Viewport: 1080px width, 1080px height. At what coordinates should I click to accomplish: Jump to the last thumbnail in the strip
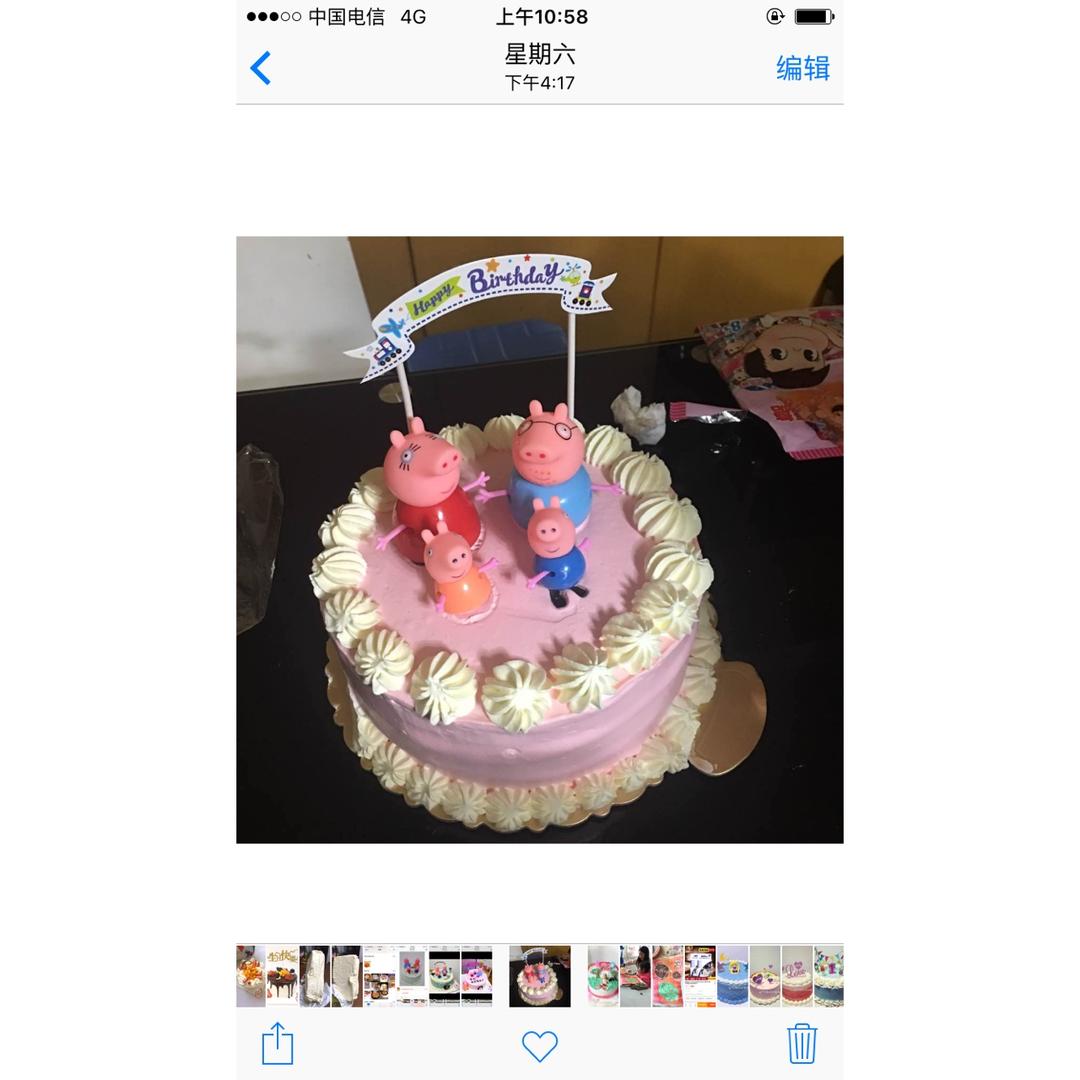(x=829, y=976)
